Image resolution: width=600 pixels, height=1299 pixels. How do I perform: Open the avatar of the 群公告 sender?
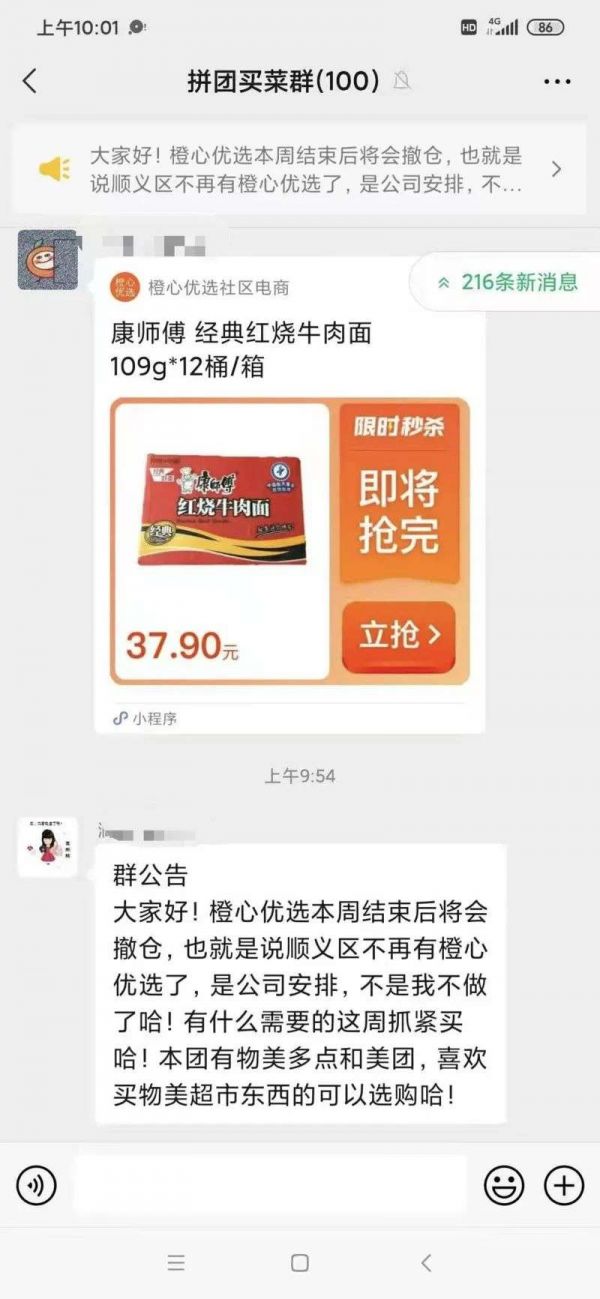pyautogui.click(x=47, y=847)
